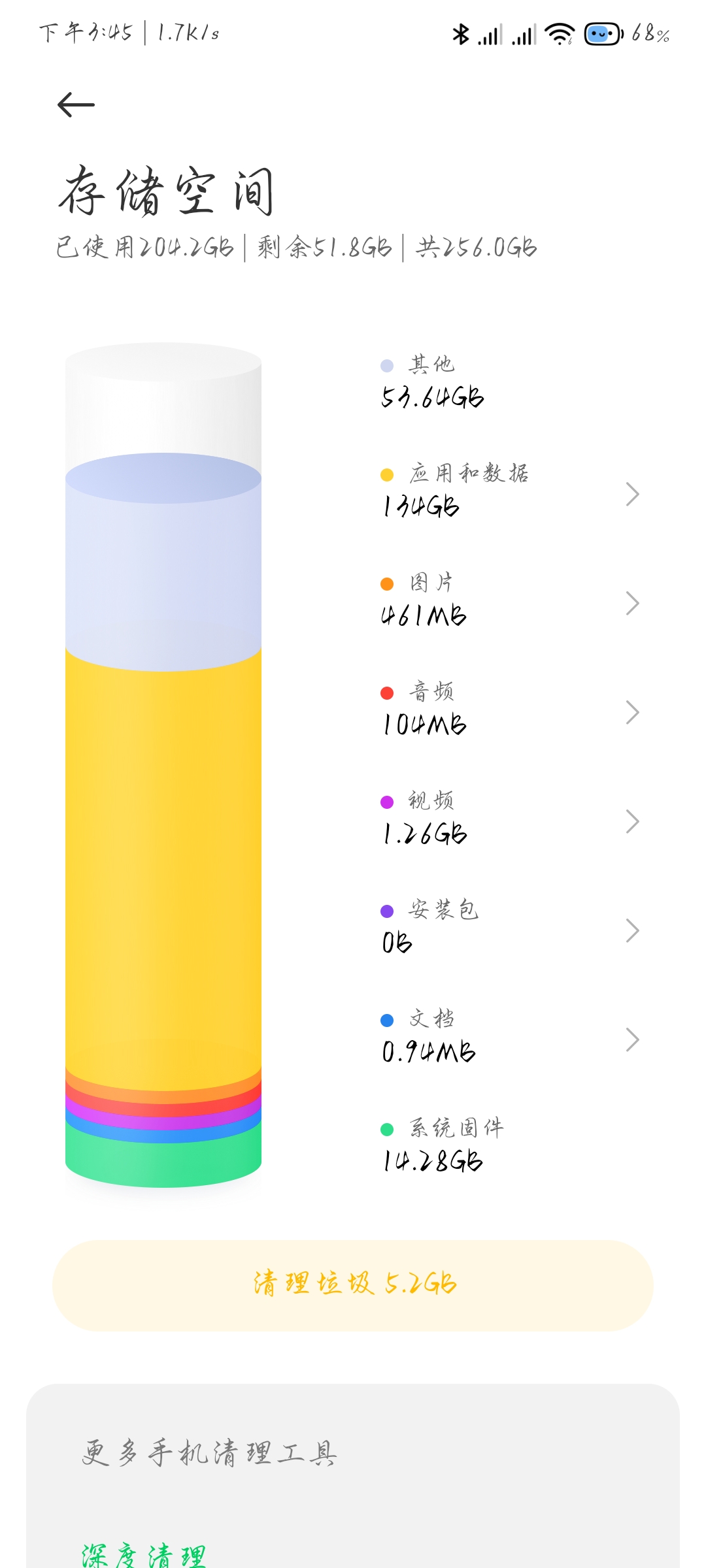Open 深度清理 tool
This screenshot has height=1568, width=706.
pos(144,1554)
